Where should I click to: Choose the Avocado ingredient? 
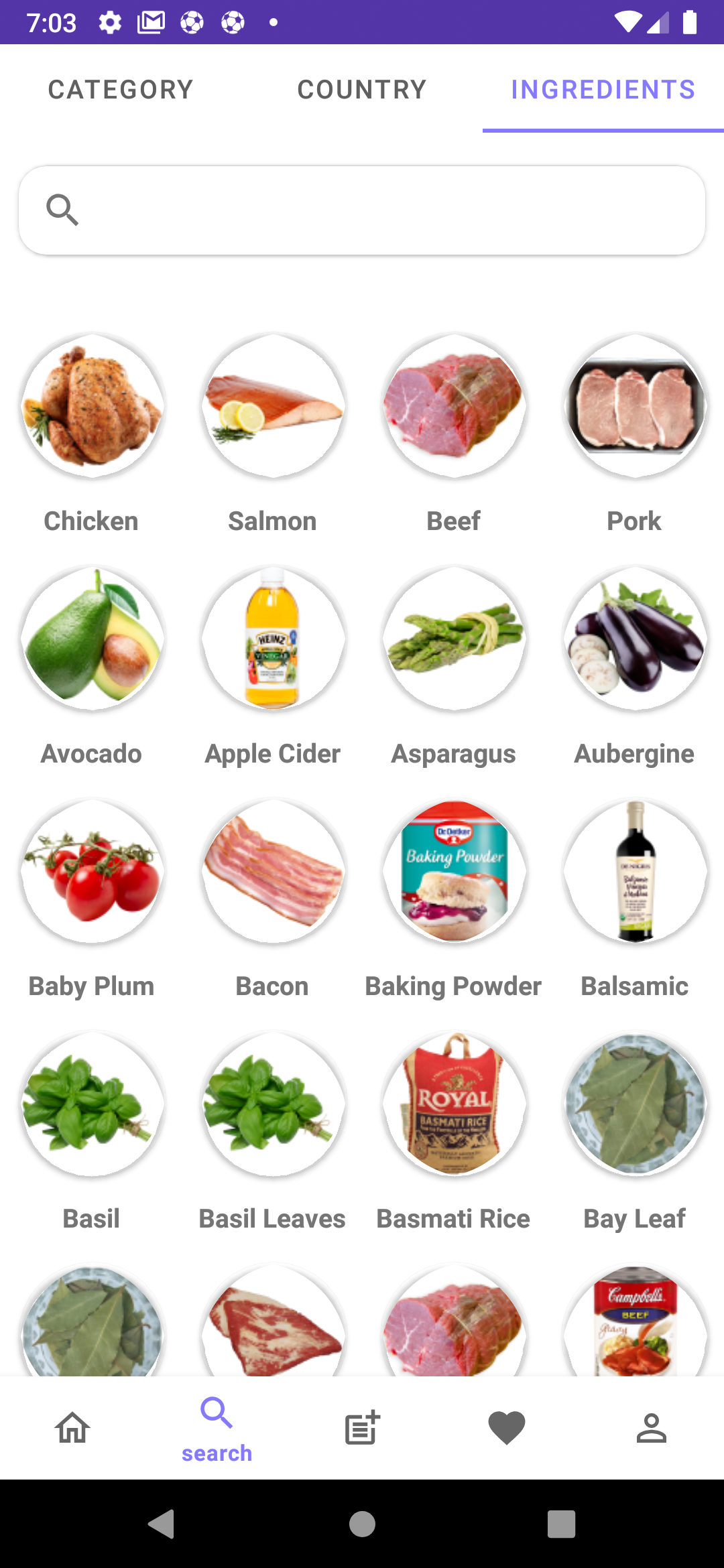(92, 638)
